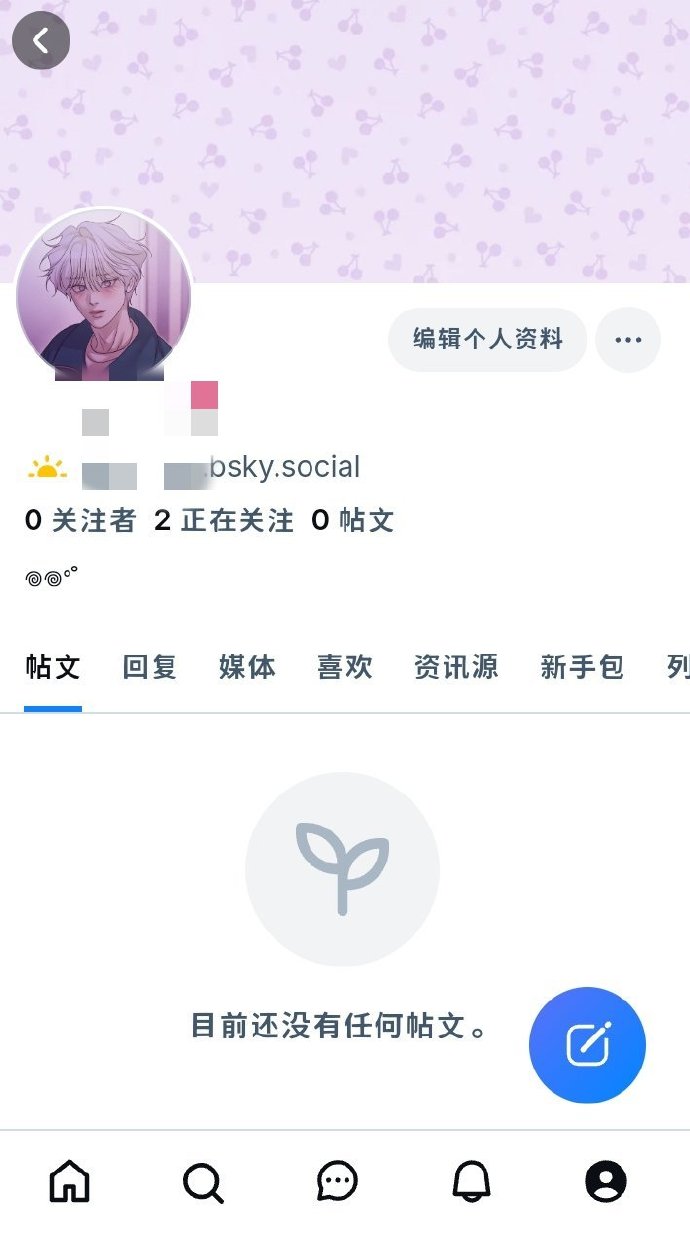Viewport: 690px width, 1242px height.
Task: Open the three-dot more options menu
Action: (628, 340)
